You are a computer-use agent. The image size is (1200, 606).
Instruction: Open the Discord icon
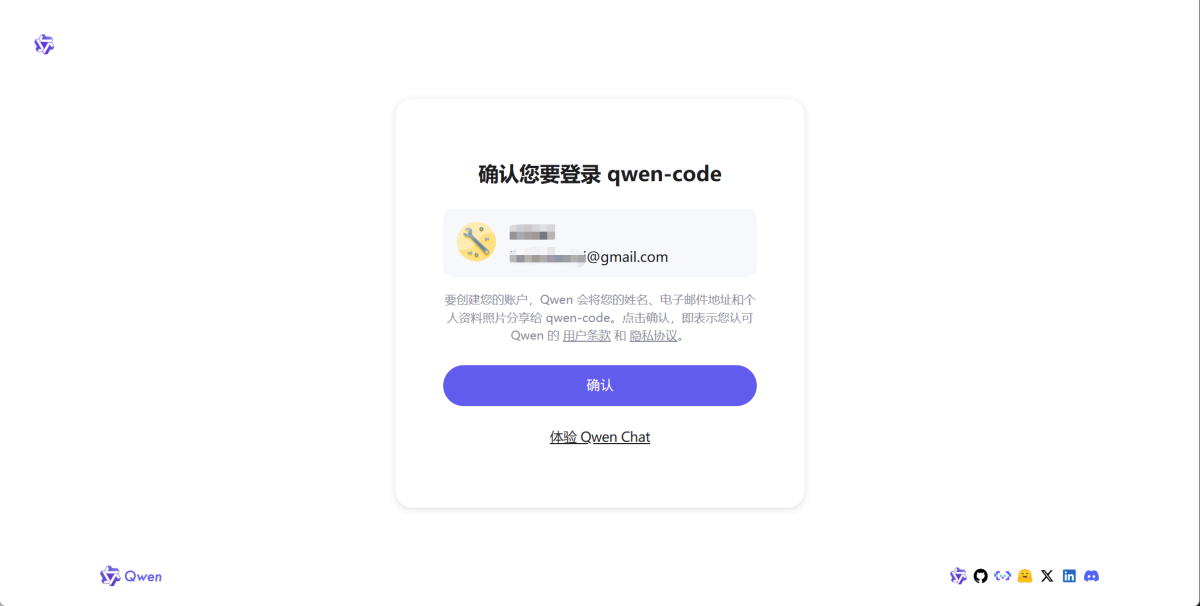[1092, 576]
